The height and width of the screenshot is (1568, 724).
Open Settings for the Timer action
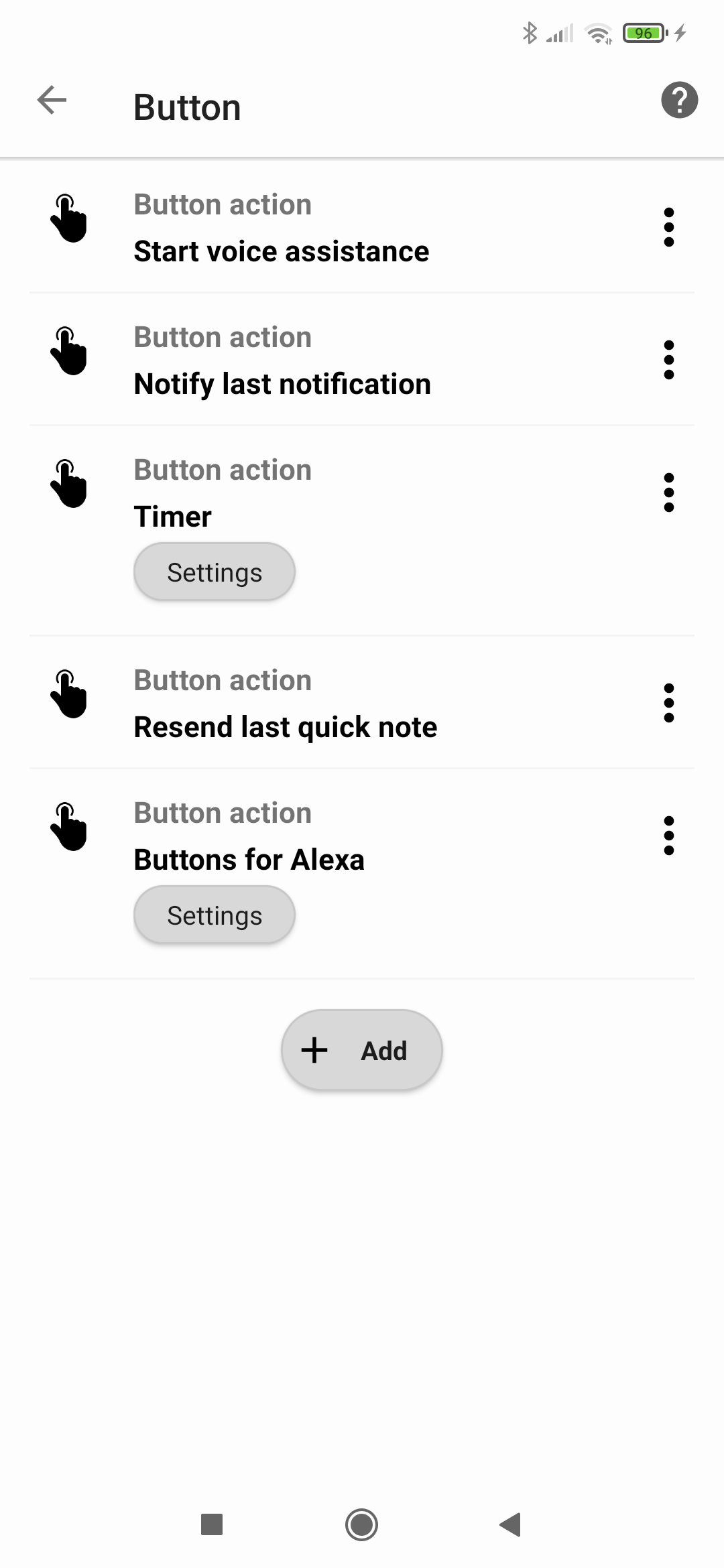tap(214, 571)
